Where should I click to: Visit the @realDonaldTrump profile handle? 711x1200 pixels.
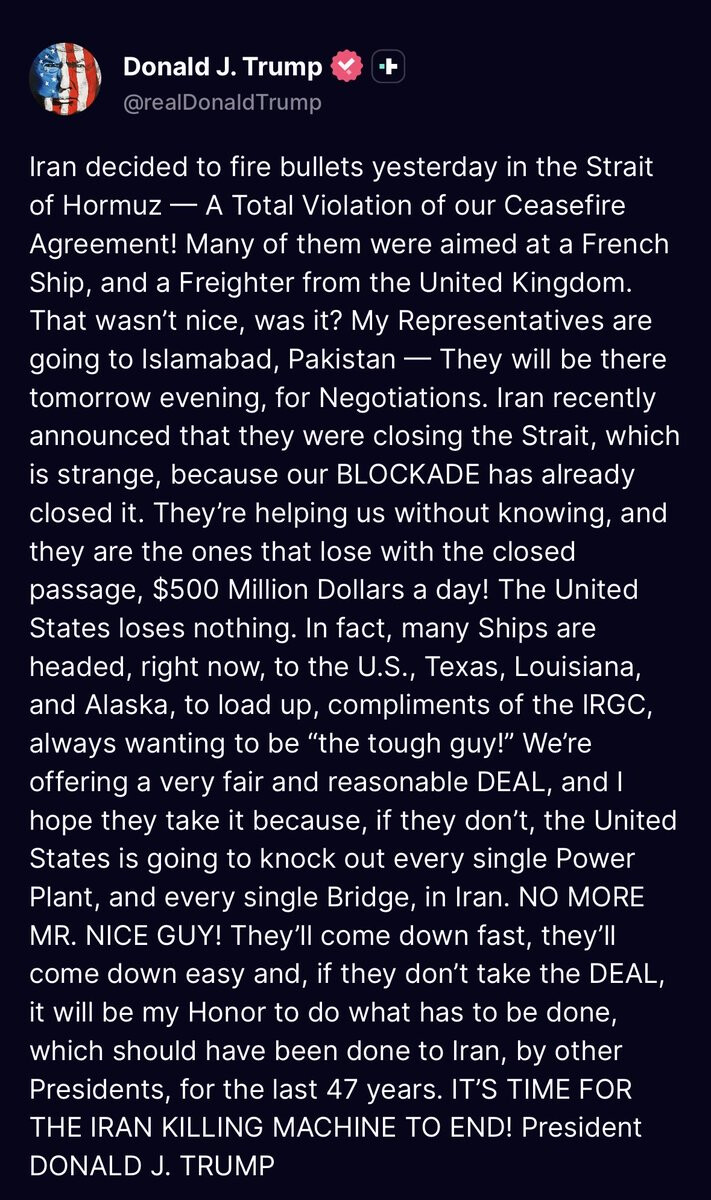click(x=222, y=102)
